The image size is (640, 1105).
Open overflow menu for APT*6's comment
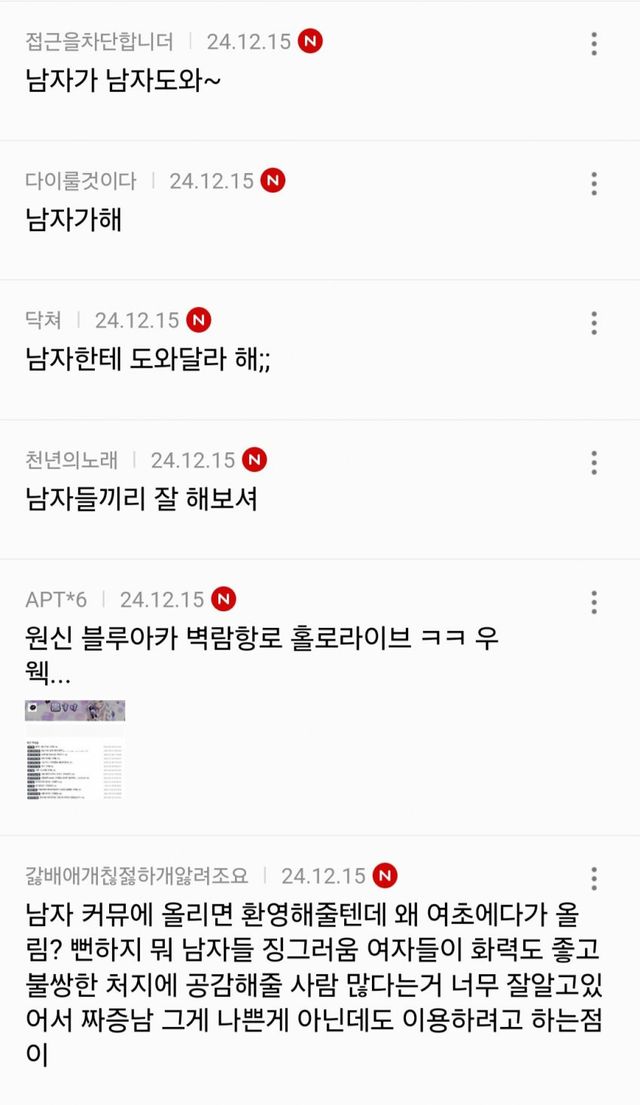click(x=594, y=602)
